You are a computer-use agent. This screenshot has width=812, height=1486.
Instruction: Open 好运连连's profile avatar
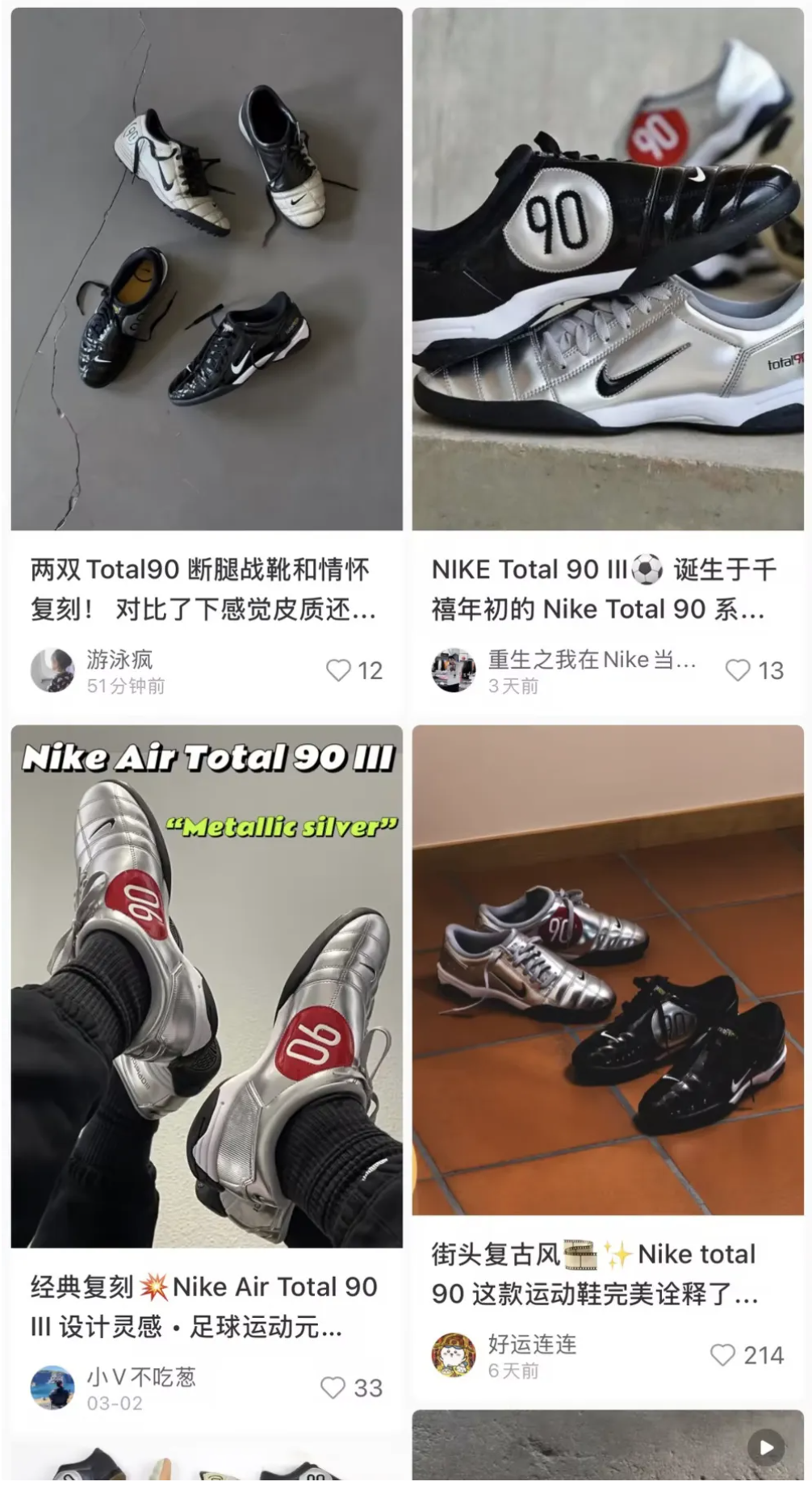454,1355
